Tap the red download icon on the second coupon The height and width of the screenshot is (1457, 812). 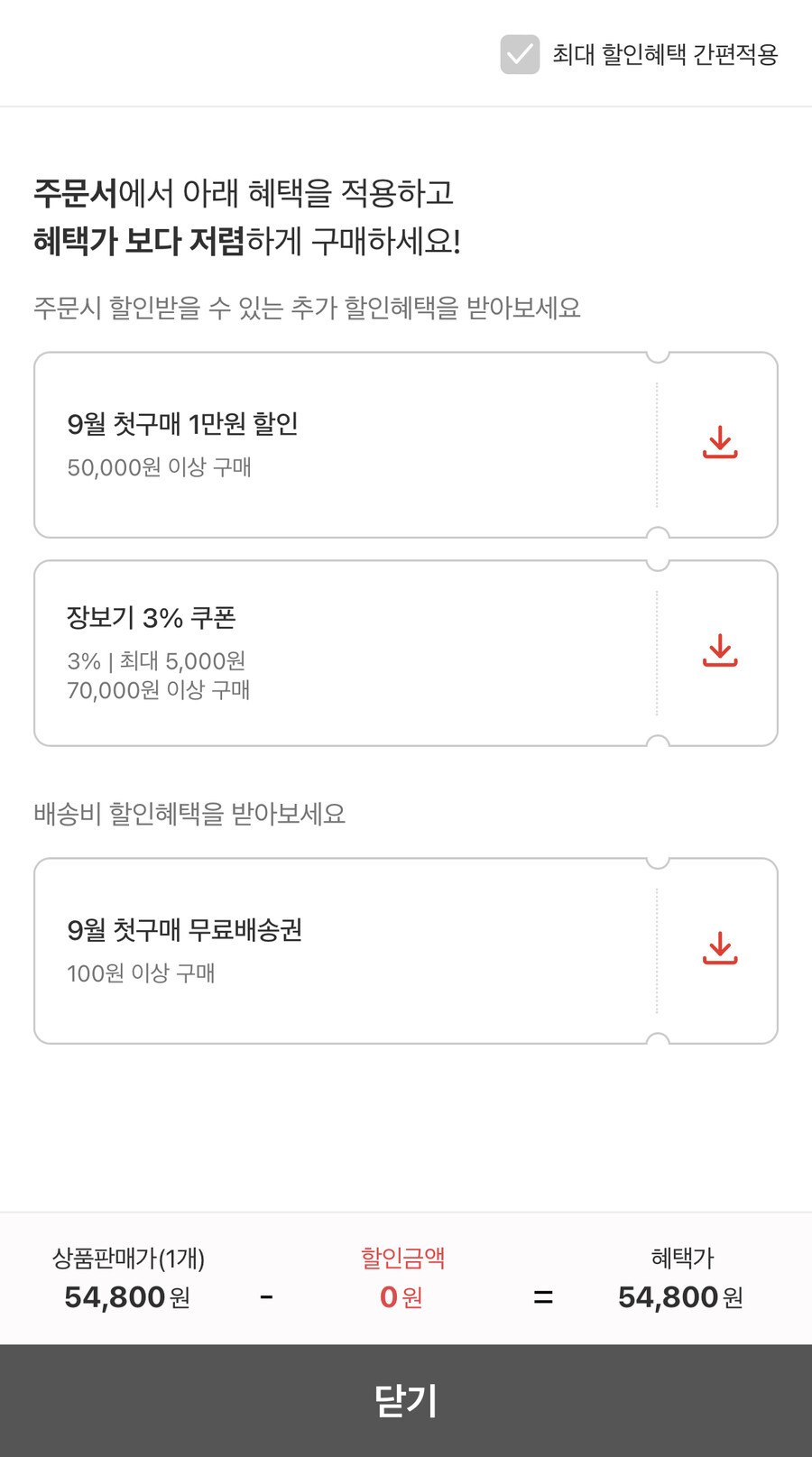tap(719, 649)
